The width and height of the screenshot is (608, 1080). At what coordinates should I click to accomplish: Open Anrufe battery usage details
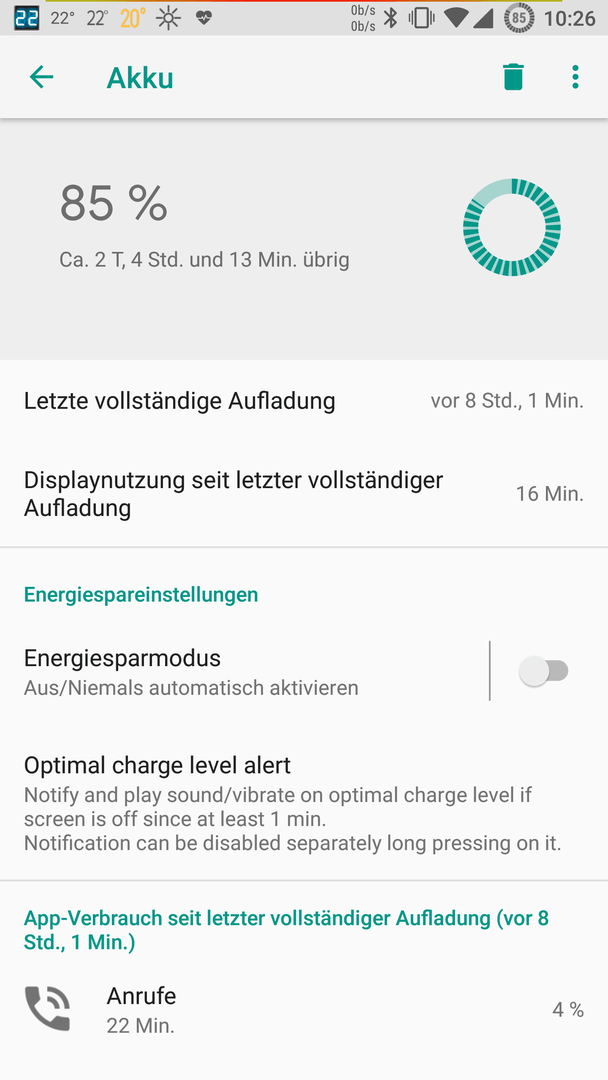(x=304, y=1010)
